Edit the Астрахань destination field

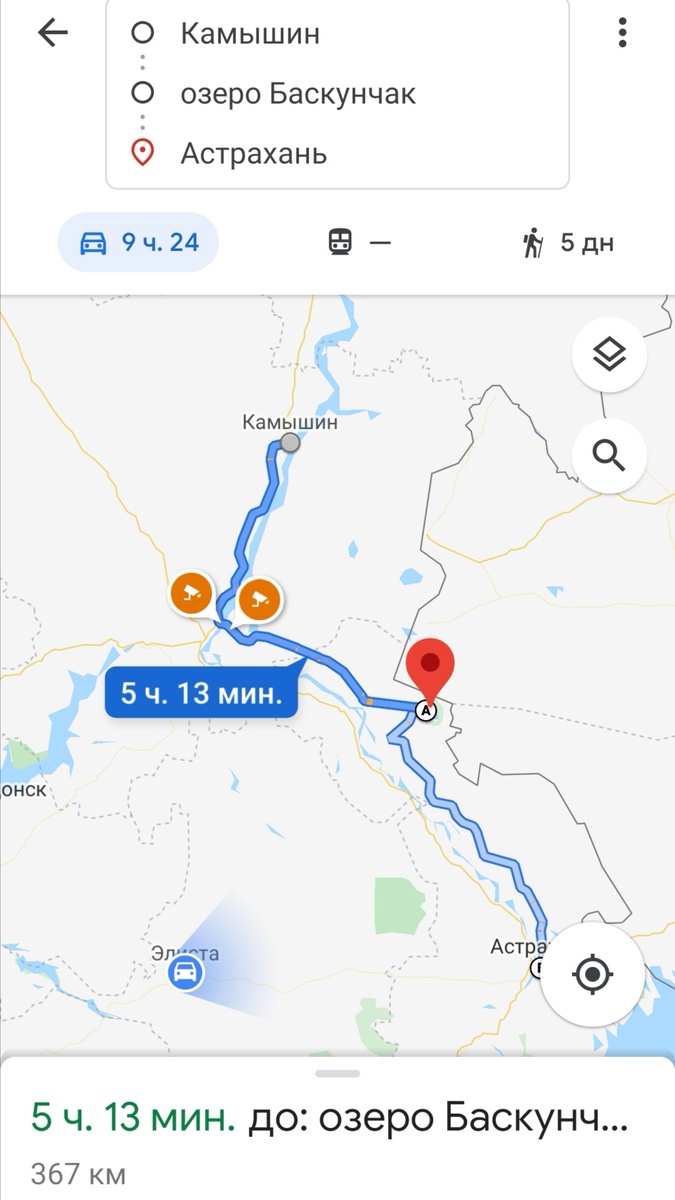pos(338,153)
